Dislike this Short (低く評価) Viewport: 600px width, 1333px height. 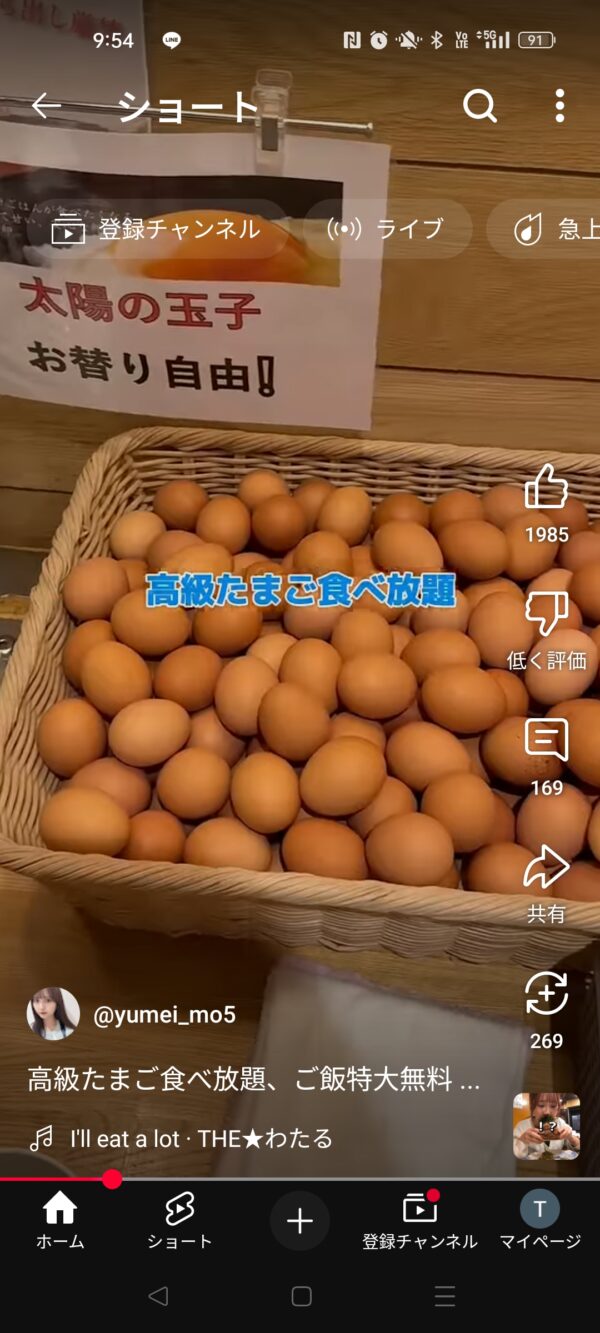coord(546,614)
